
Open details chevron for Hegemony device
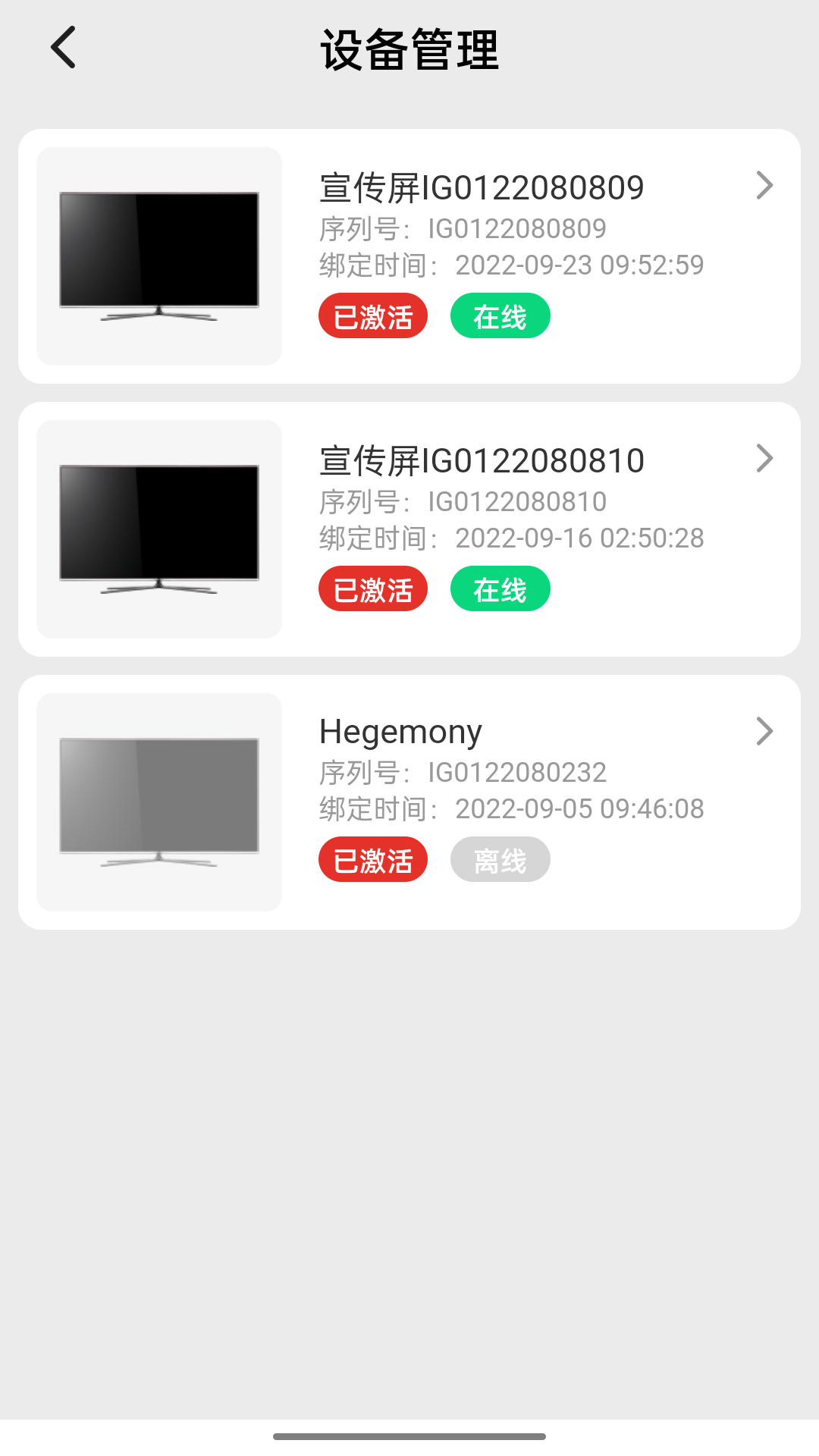(764, 730)
